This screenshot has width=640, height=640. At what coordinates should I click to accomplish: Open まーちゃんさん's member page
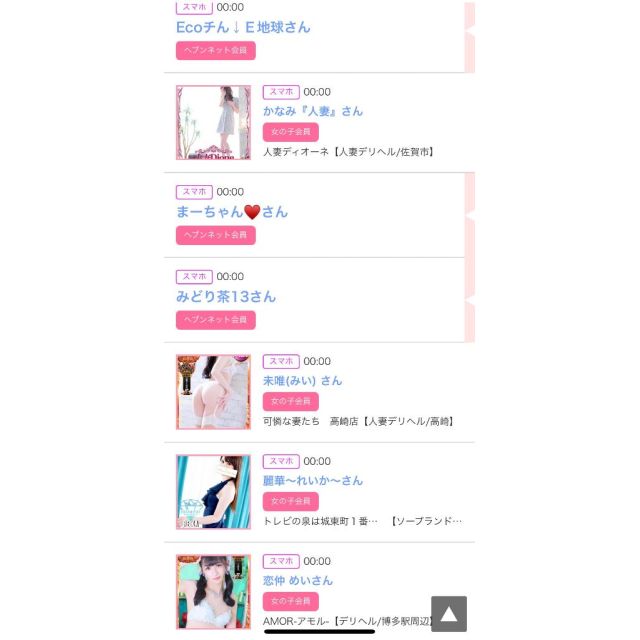(231, 212)
